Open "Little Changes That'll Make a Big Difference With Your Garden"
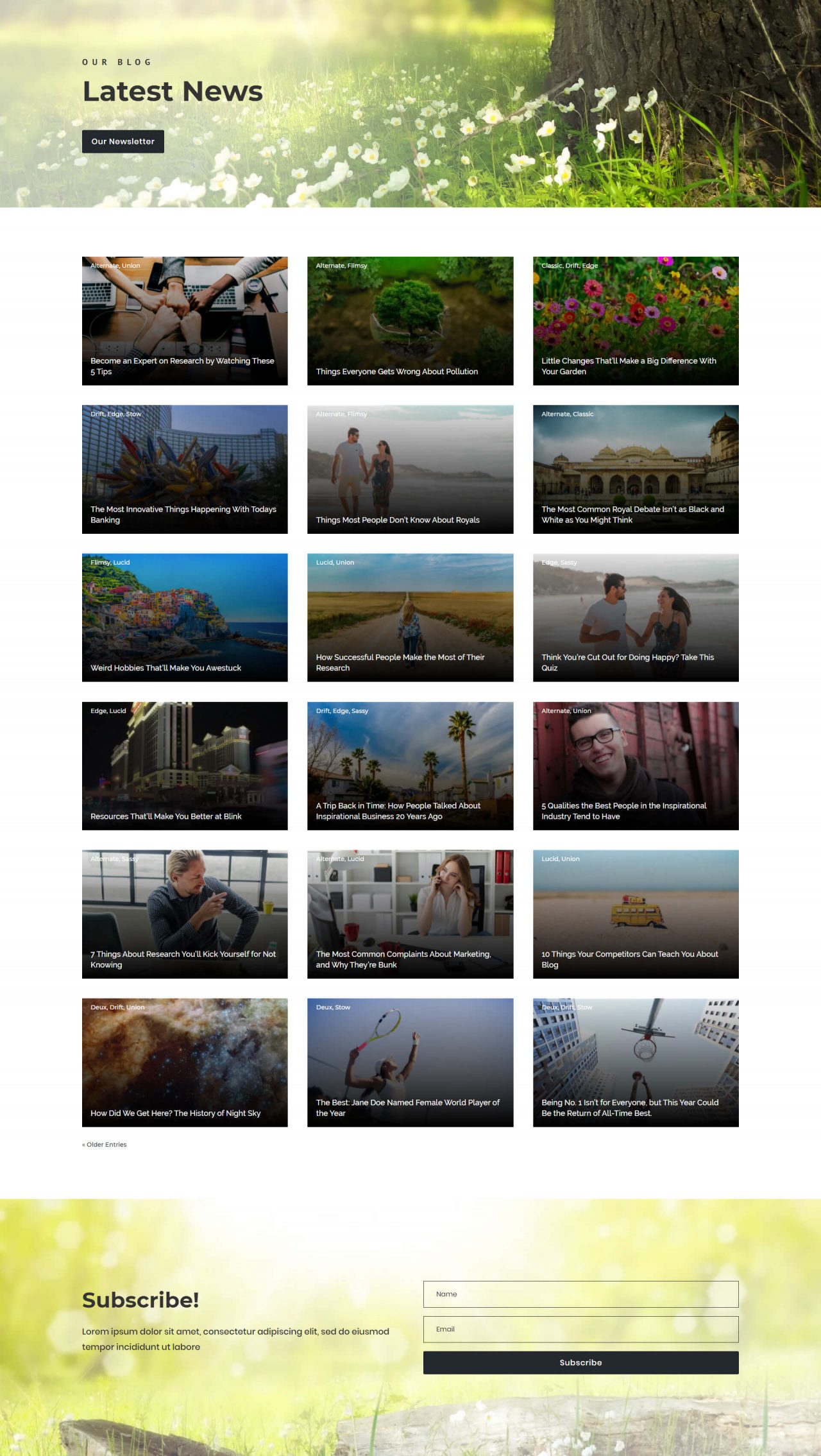Screen dimensions: 821x1456 [629, 366]
